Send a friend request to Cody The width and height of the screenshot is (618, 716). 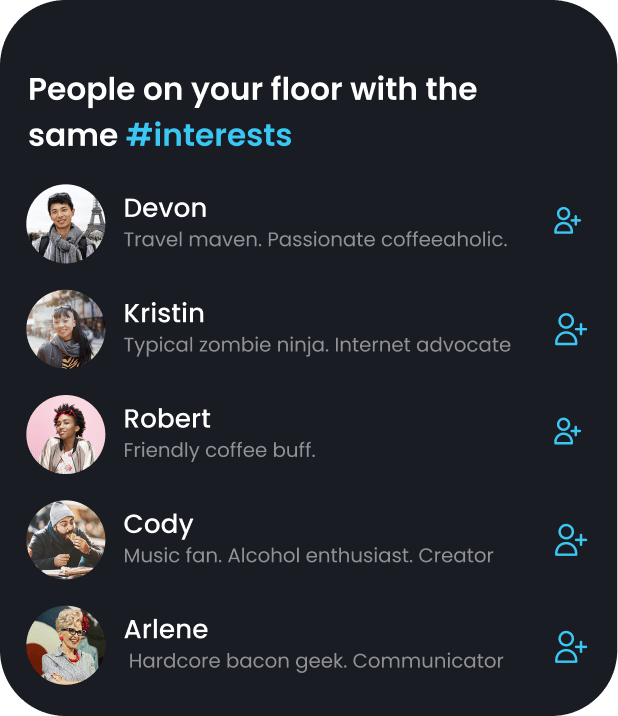pyautogui.click(x=570, y=540)
